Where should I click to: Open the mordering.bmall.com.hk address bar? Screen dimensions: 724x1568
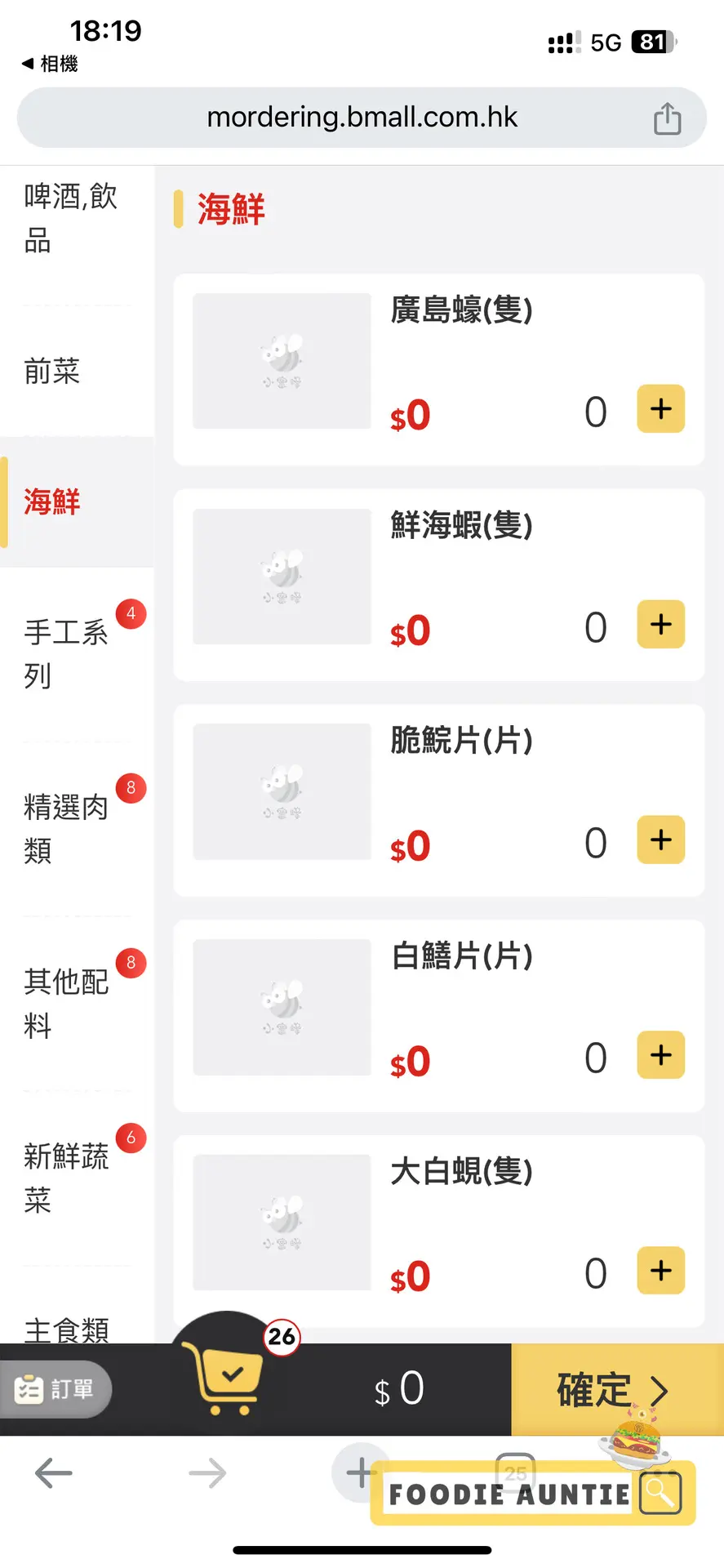(x=362, y=118)
